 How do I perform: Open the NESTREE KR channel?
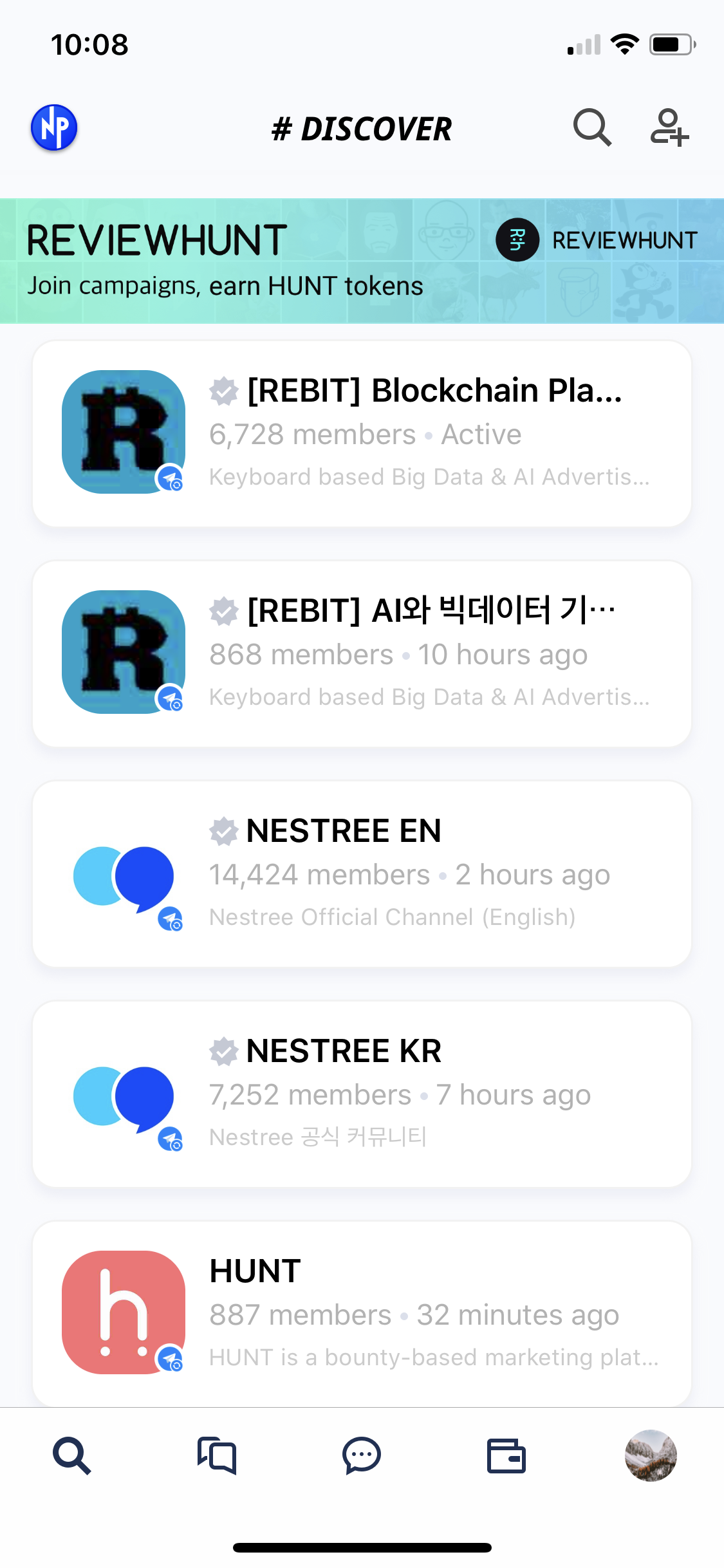[x=362, y=1094]
